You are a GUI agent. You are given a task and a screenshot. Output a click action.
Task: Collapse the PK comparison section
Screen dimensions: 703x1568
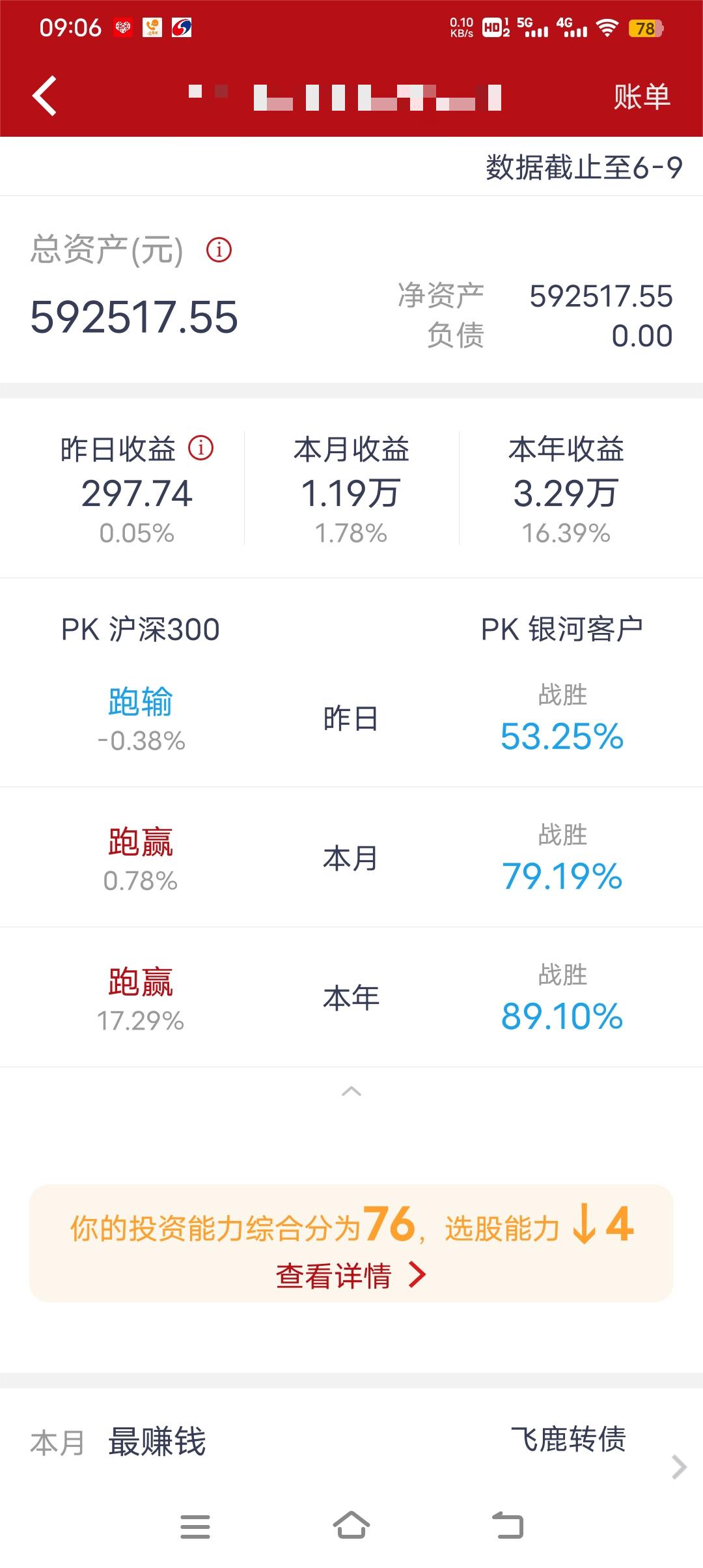(351, 1092)
